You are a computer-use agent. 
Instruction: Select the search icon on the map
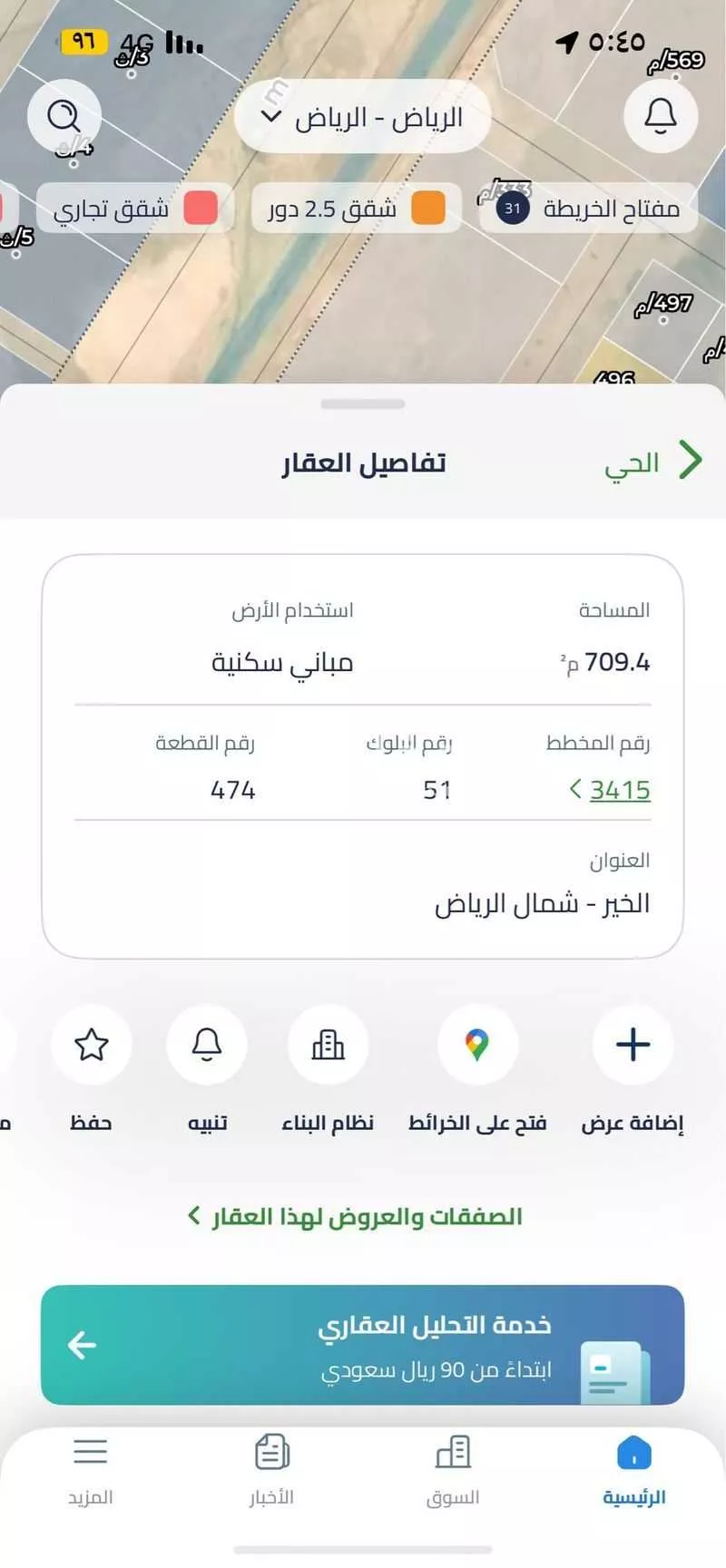pos(64,116)
